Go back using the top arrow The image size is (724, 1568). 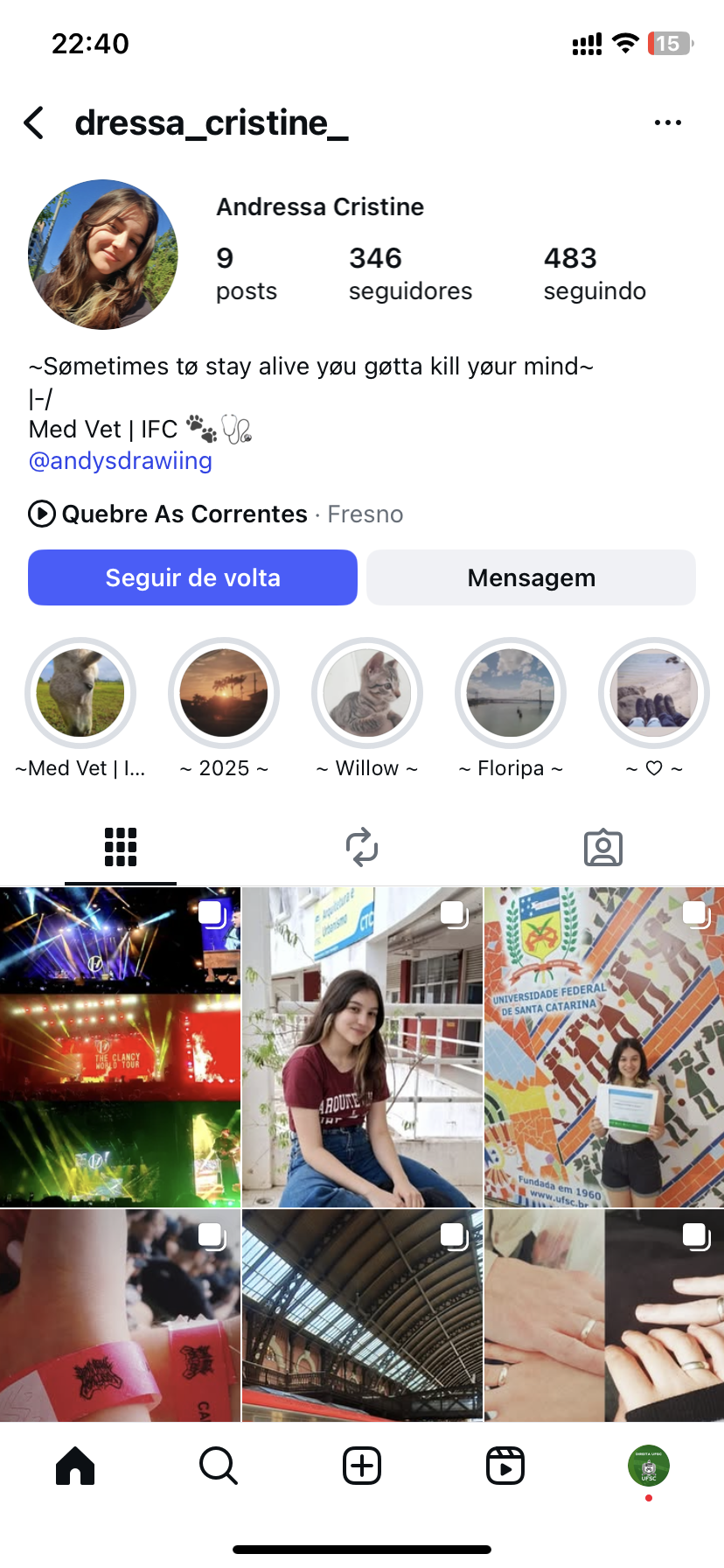pos(34,123)
